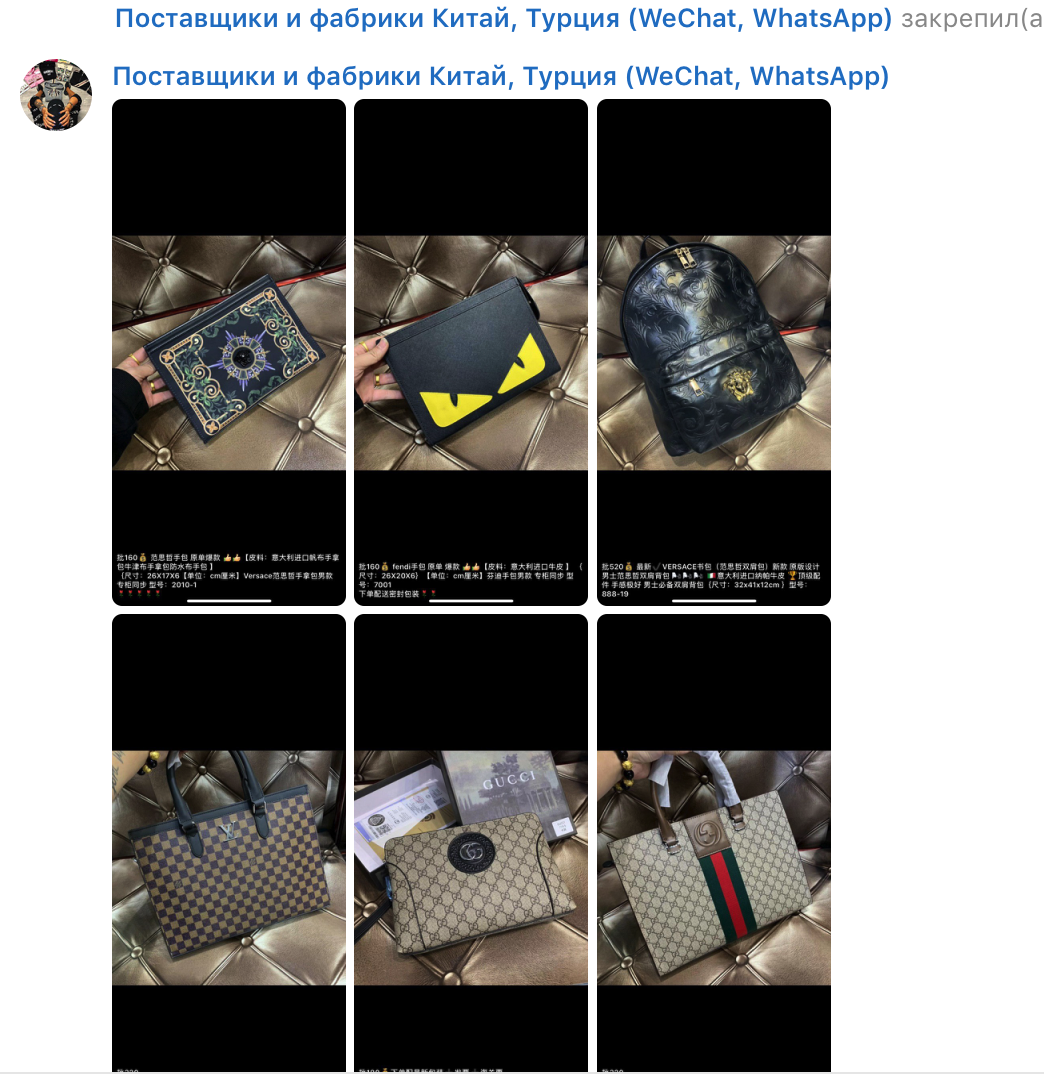Open the Versace printed clutch photo
Viewport: 1044px width, 1076px height.
(x=229, y=352)
